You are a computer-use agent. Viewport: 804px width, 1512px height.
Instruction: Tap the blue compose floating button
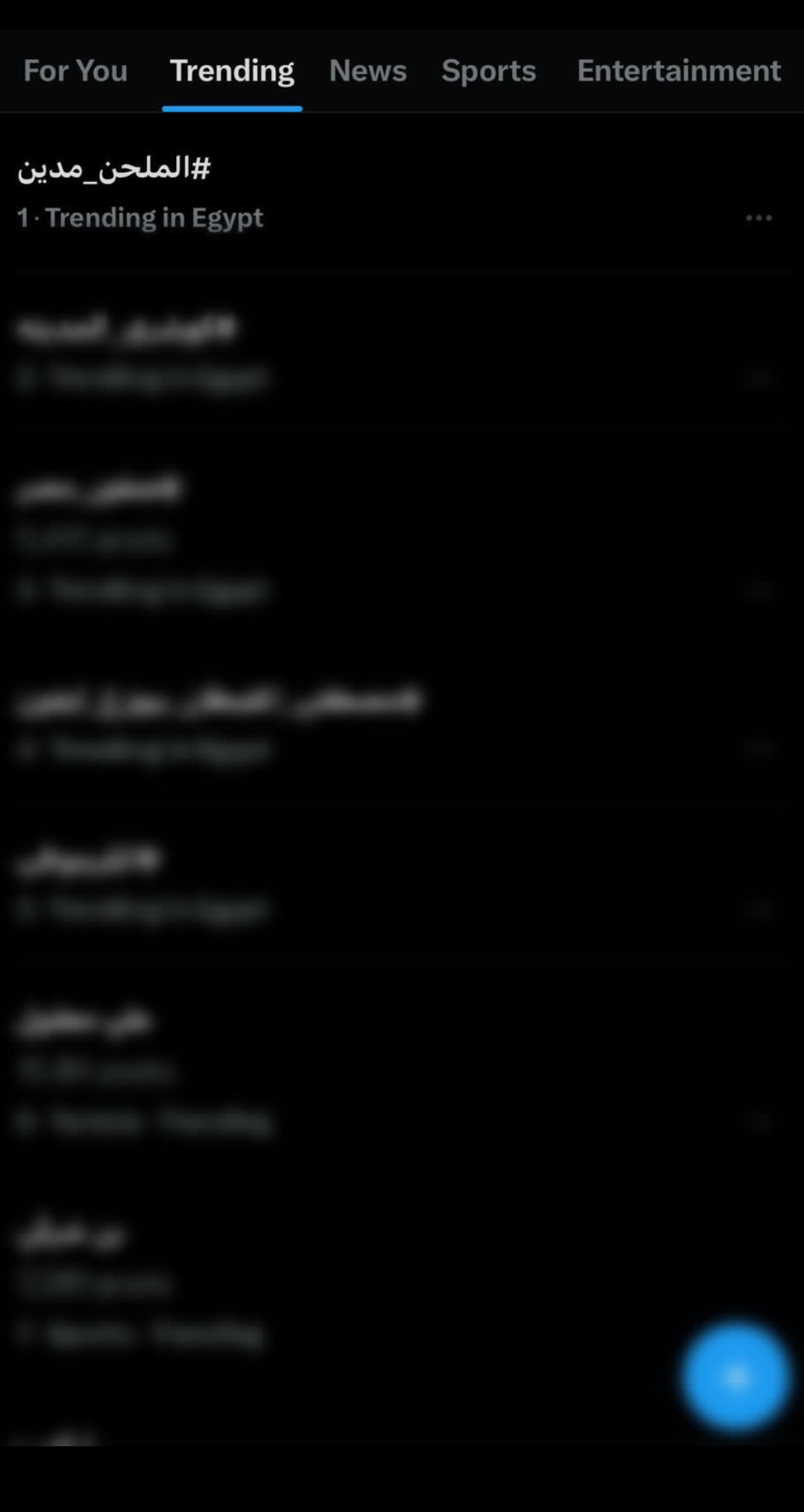click(735, 1376)
